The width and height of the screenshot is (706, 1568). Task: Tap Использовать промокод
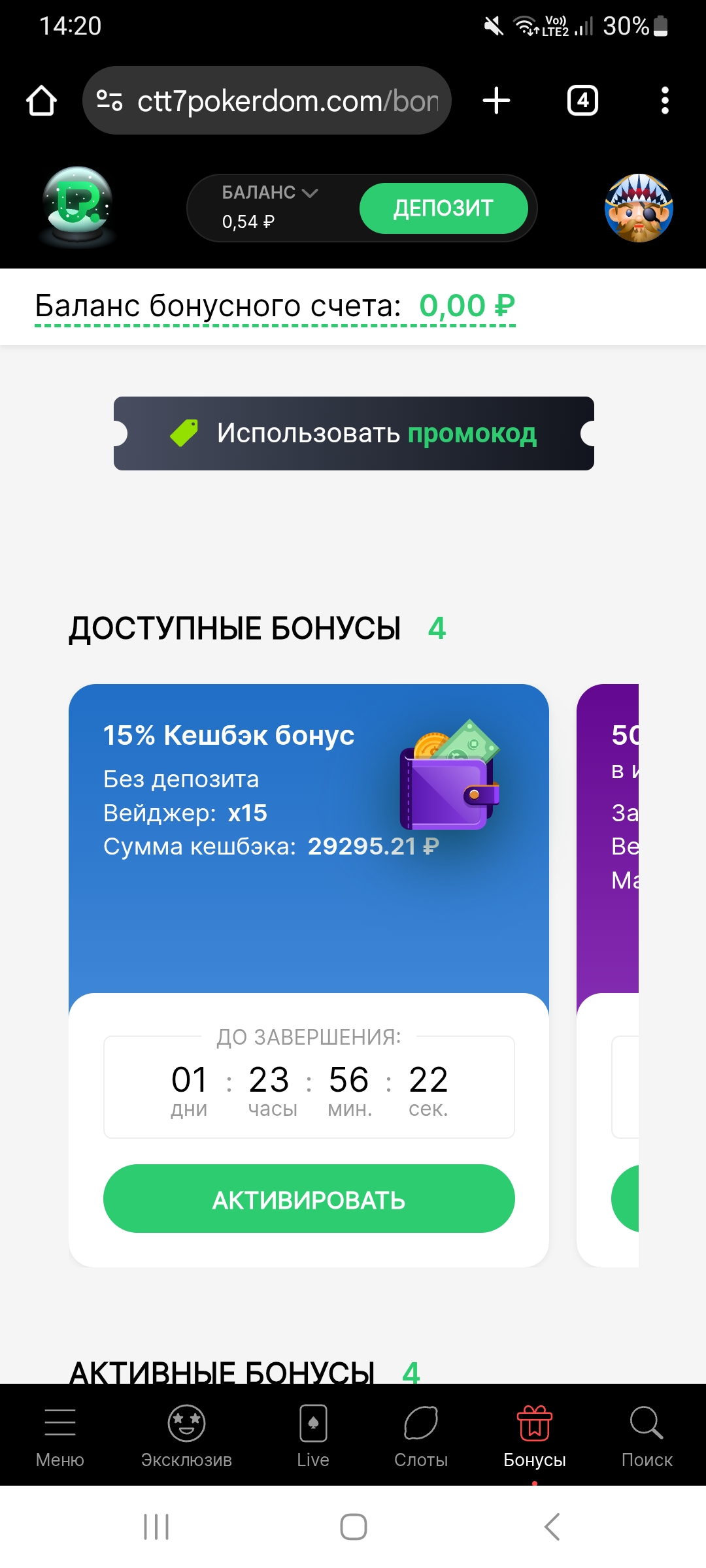[x=354, y=433]
